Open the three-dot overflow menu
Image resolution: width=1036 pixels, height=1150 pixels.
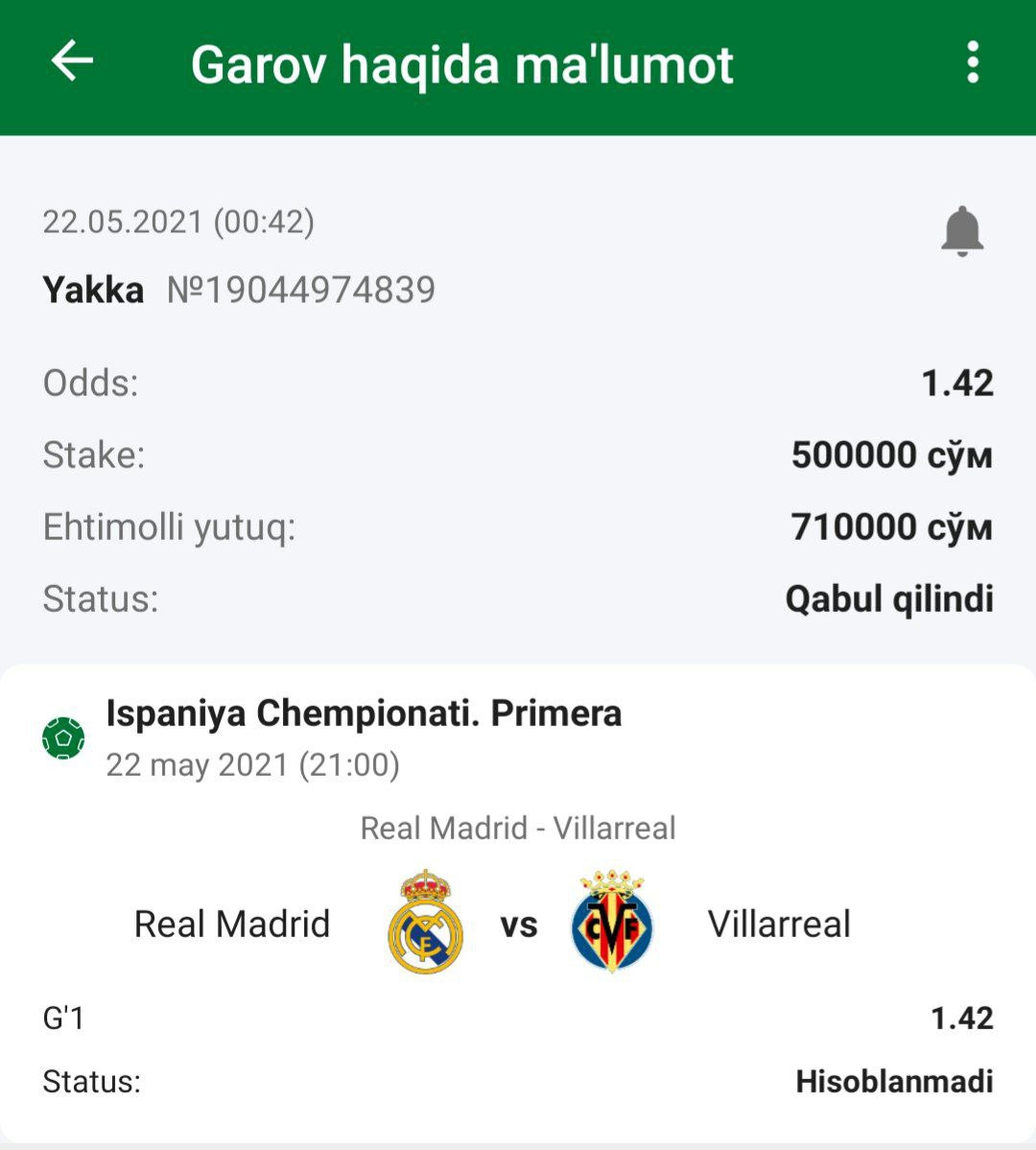(x=973, y=63)
